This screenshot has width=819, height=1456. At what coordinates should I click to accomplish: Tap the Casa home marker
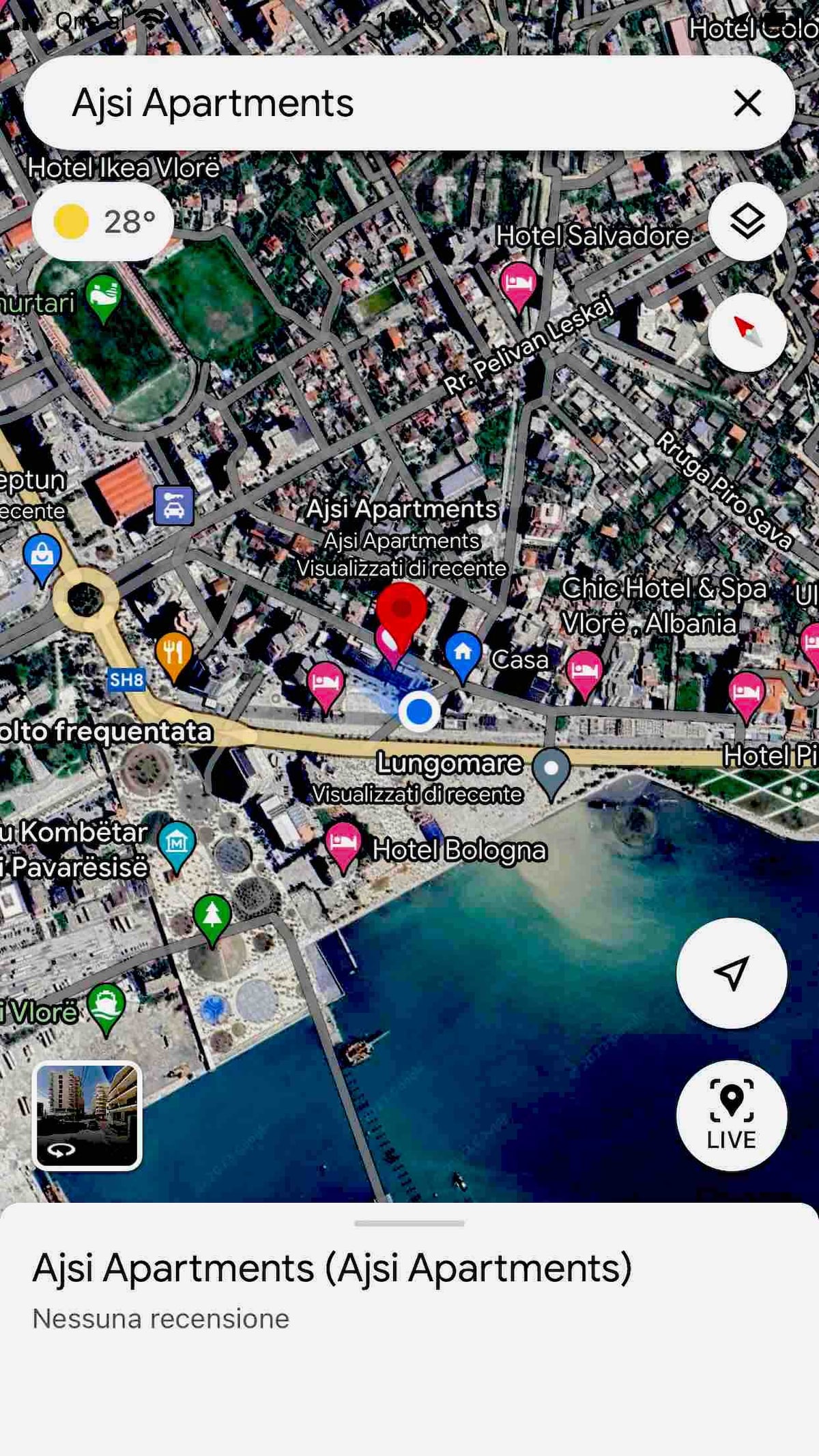[x=463, y=657]
